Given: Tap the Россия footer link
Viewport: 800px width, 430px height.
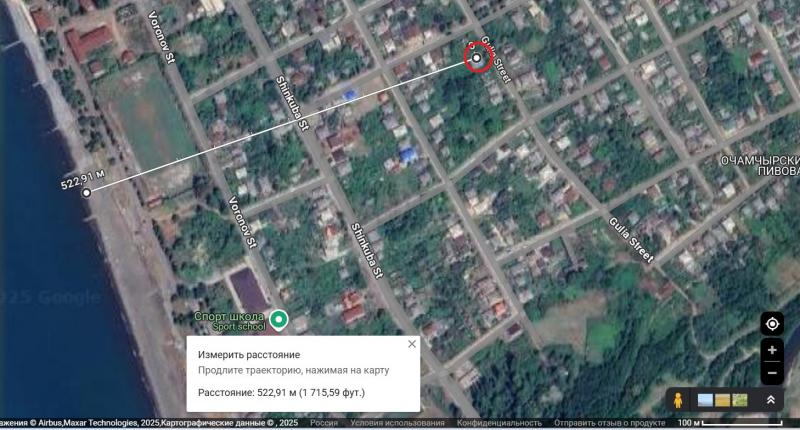Looking at the screenshot, I should coord(323,423).
